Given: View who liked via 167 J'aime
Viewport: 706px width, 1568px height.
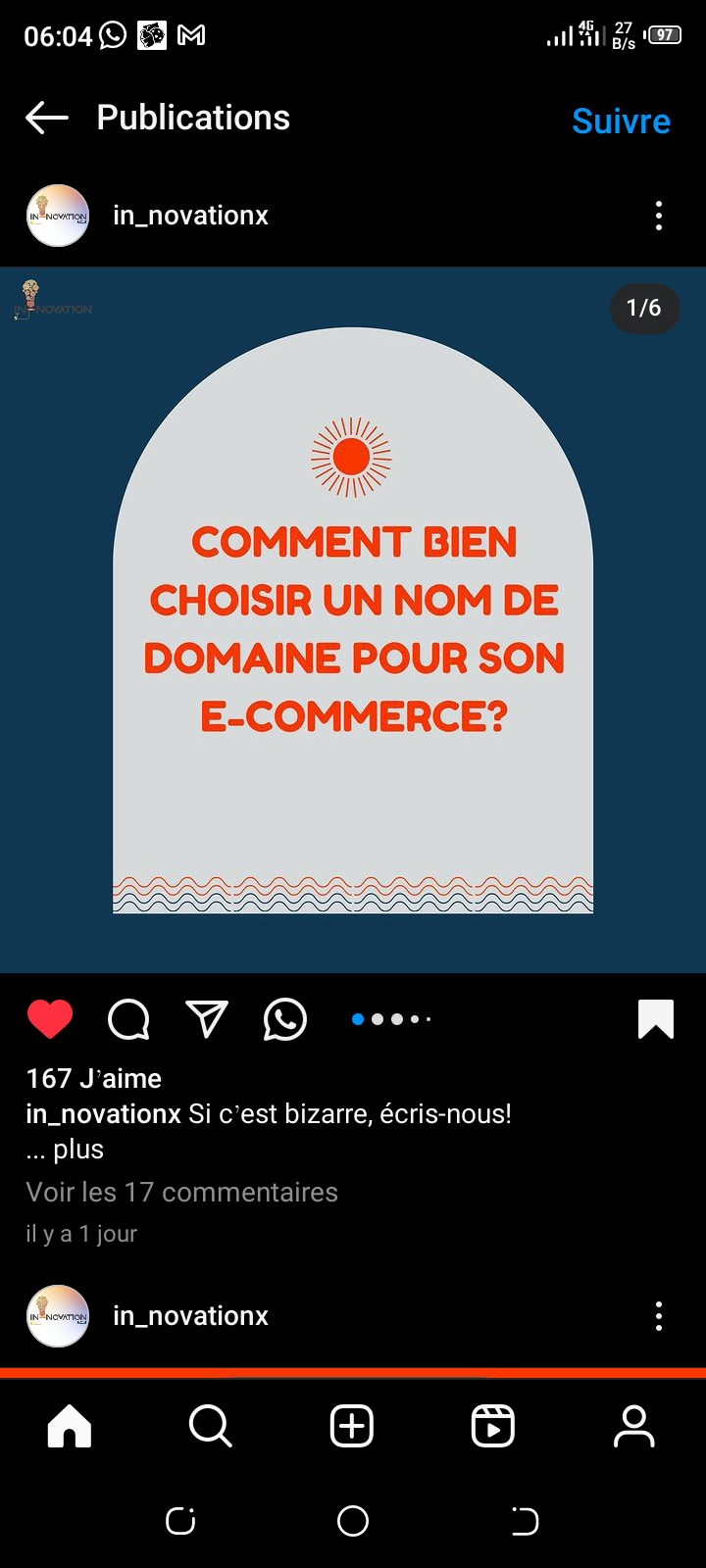Looking at the screenshot, I should [94, 1078].
